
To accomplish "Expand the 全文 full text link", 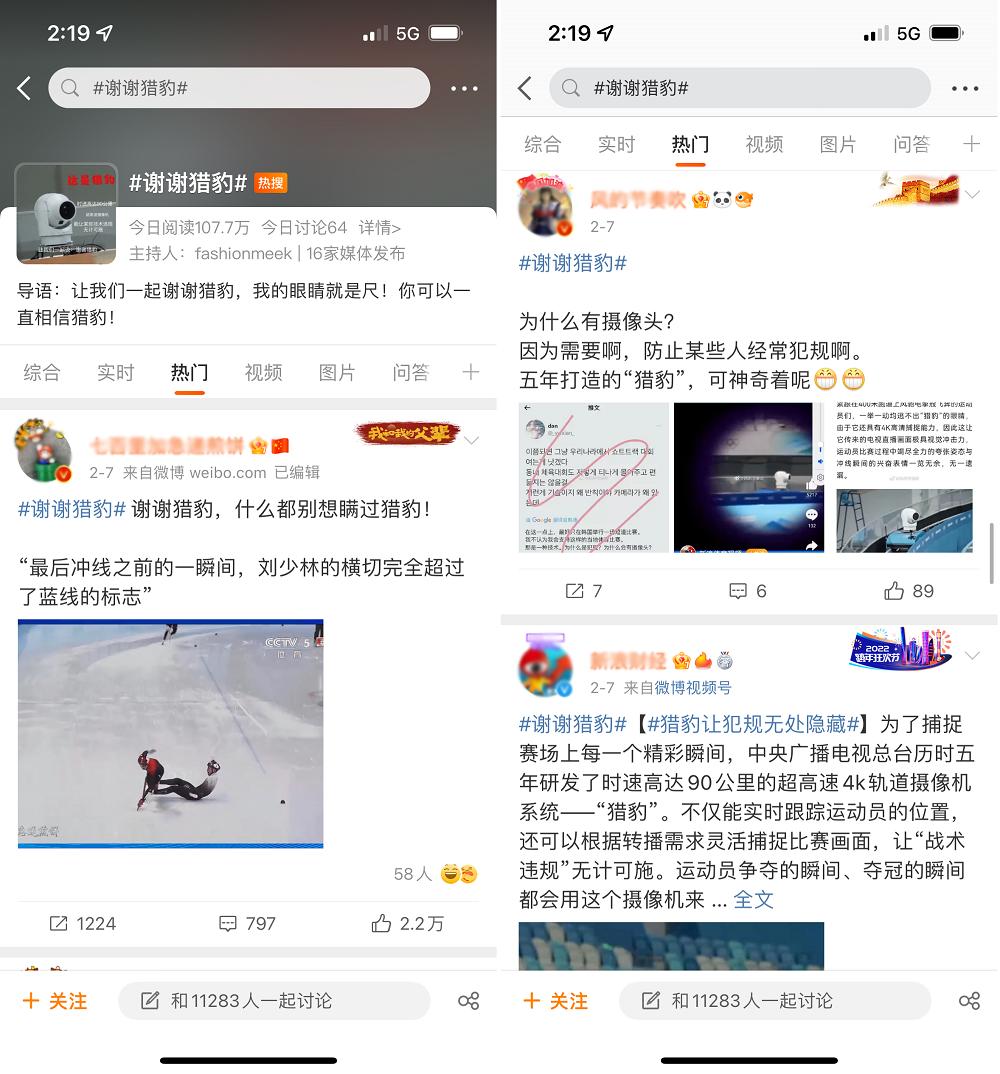I will tap(753, 899).
